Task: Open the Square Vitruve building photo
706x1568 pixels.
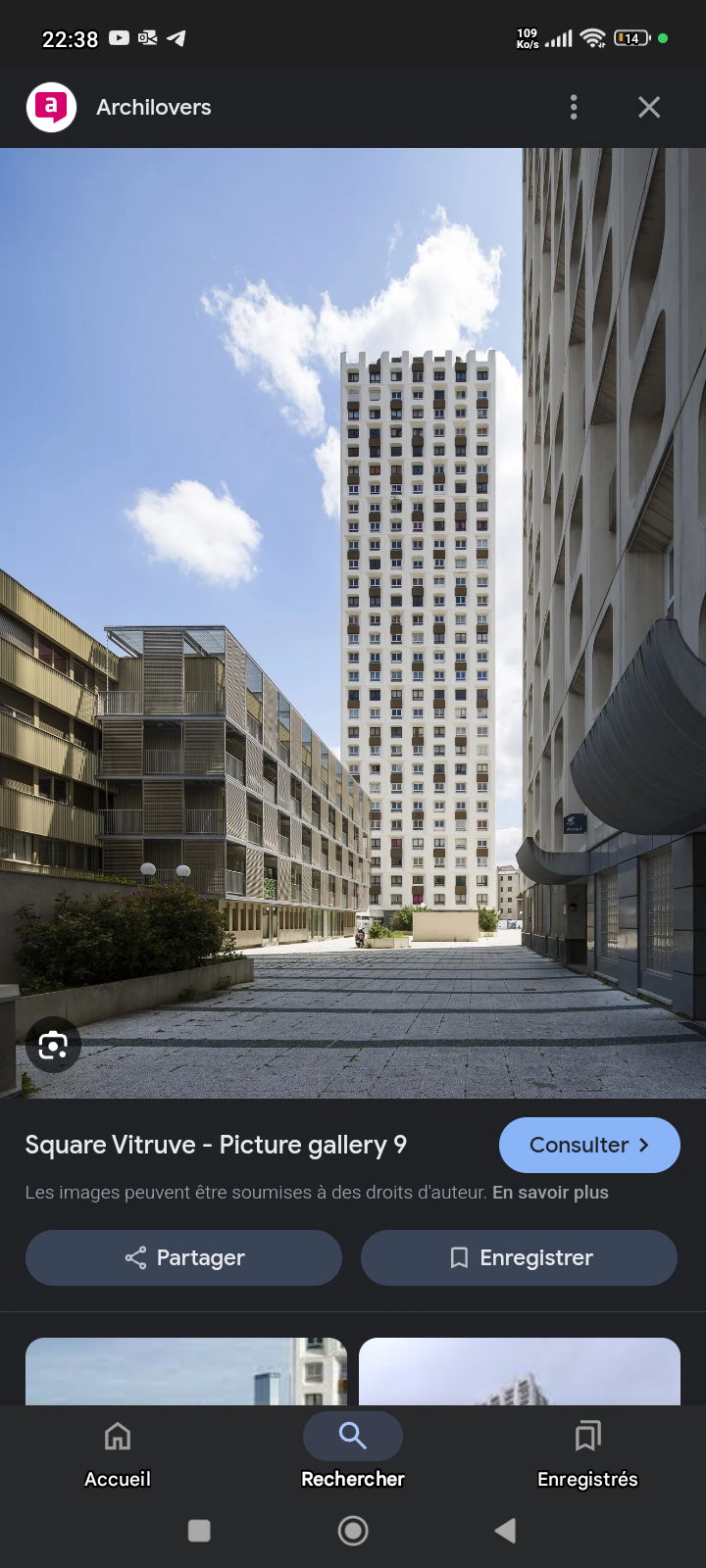Action: click(x=353, y=588)
